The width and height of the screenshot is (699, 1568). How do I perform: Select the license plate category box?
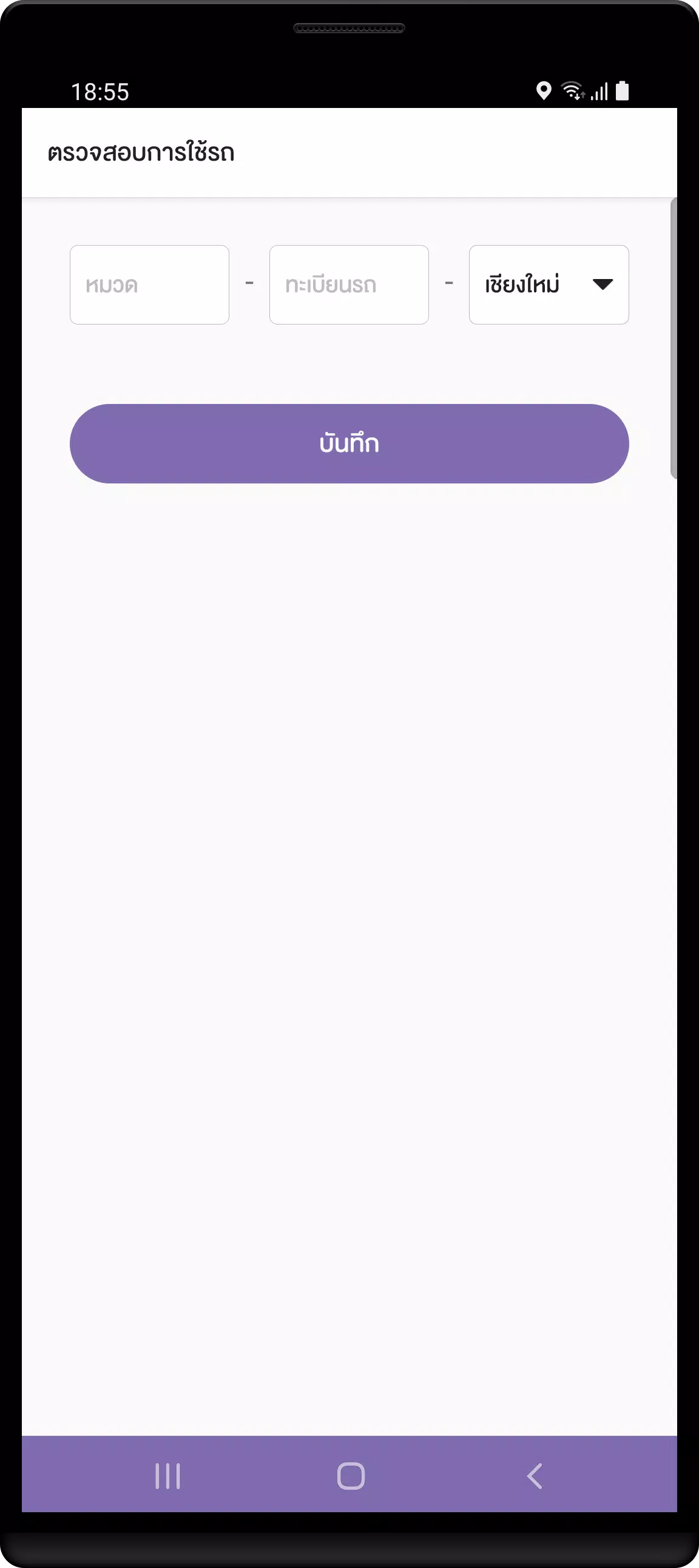(x=149, y=285)
